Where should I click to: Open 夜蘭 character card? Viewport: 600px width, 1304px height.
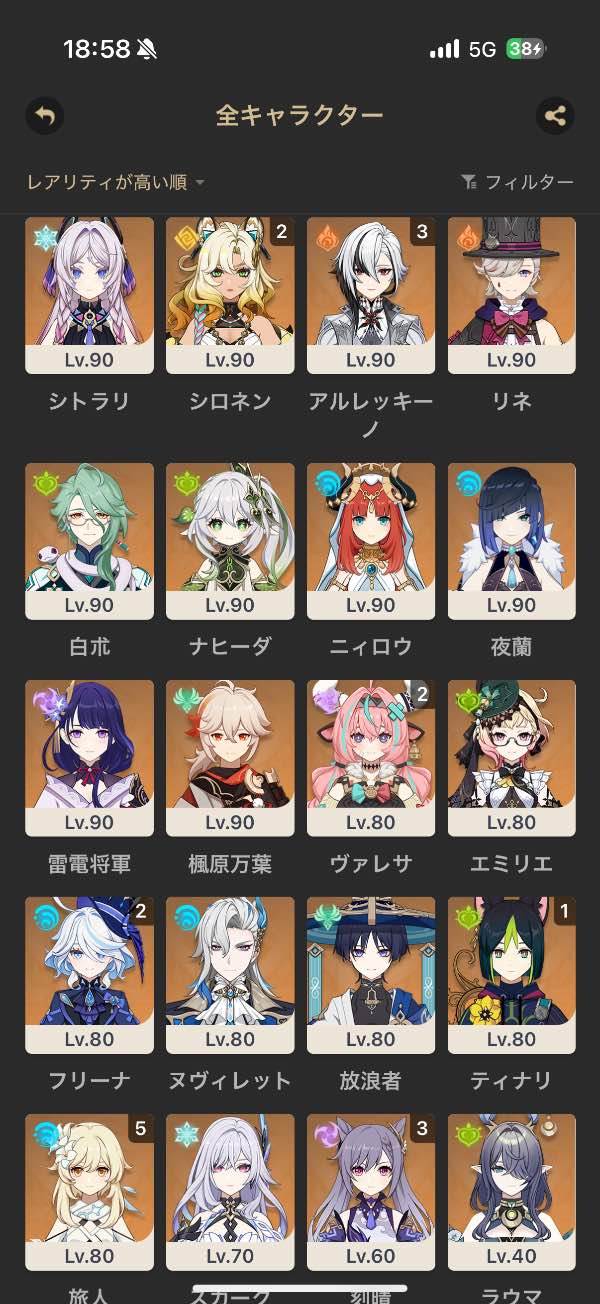pyautogui.click(x=512, y=541)
